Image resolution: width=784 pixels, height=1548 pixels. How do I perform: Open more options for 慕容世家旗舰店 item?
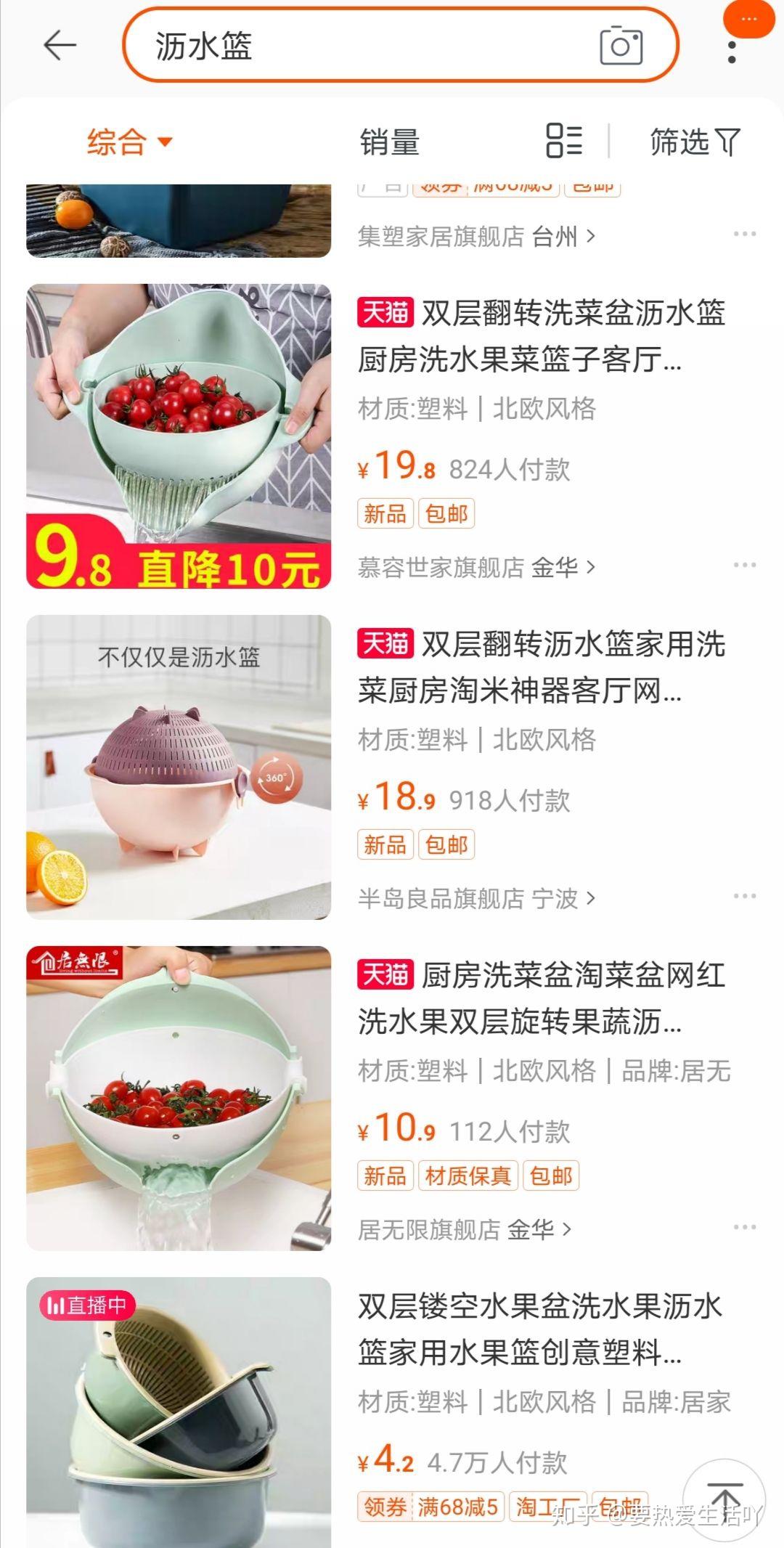745,565
